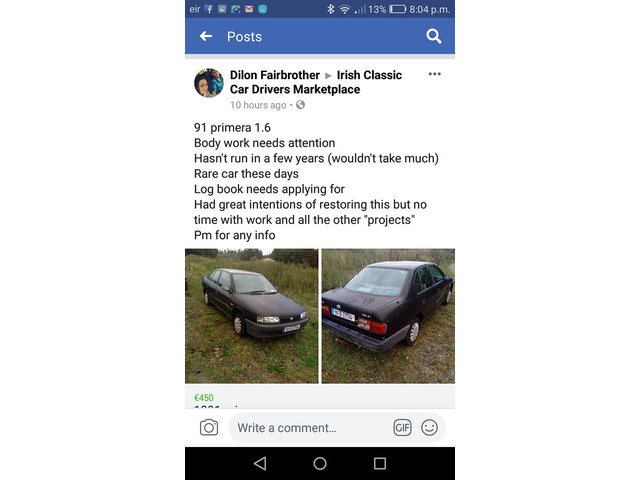This screenshot has height=480, width=640.
Task: Open search in the Posts bar
Action: (x=434, y=36)
